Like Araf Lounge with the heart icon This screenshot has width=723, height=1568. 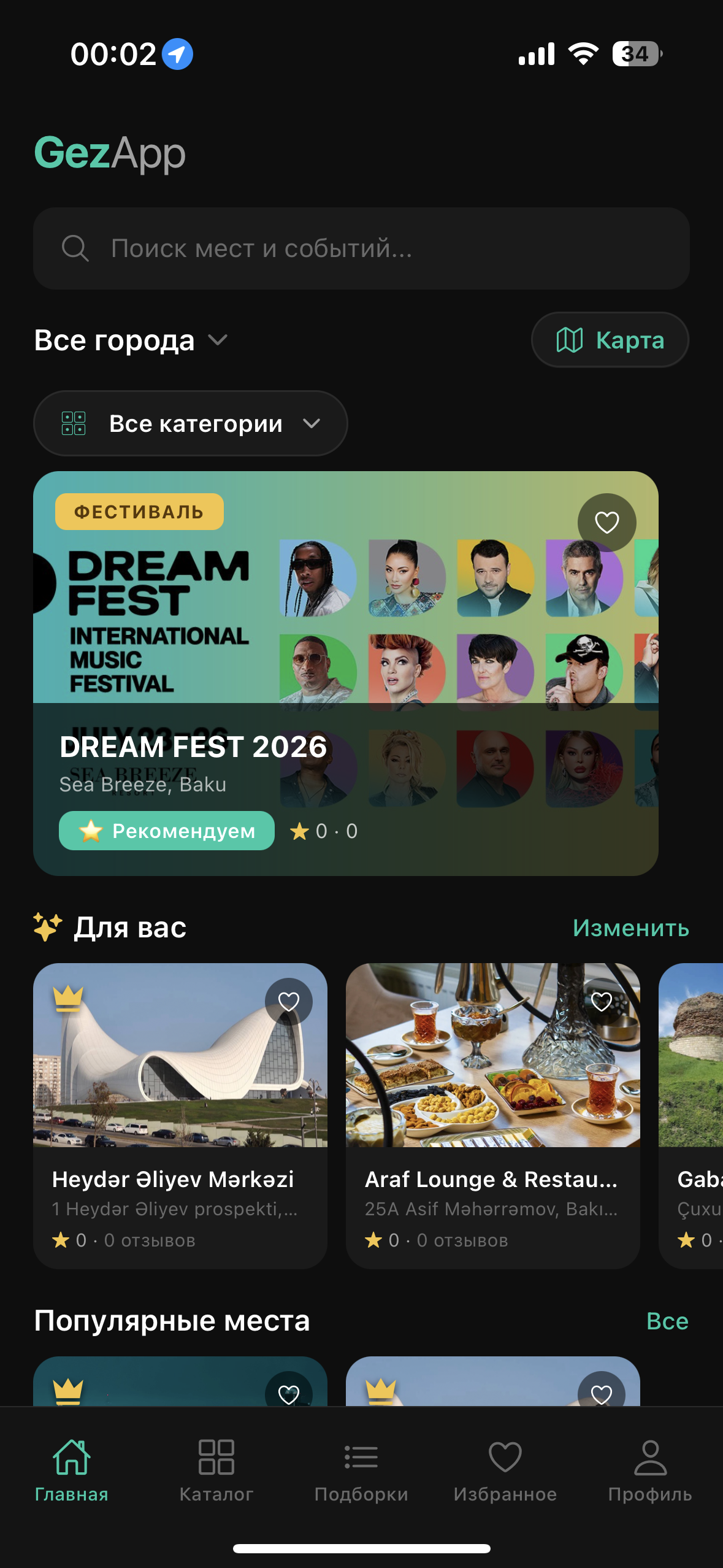tap(602, 1002)
